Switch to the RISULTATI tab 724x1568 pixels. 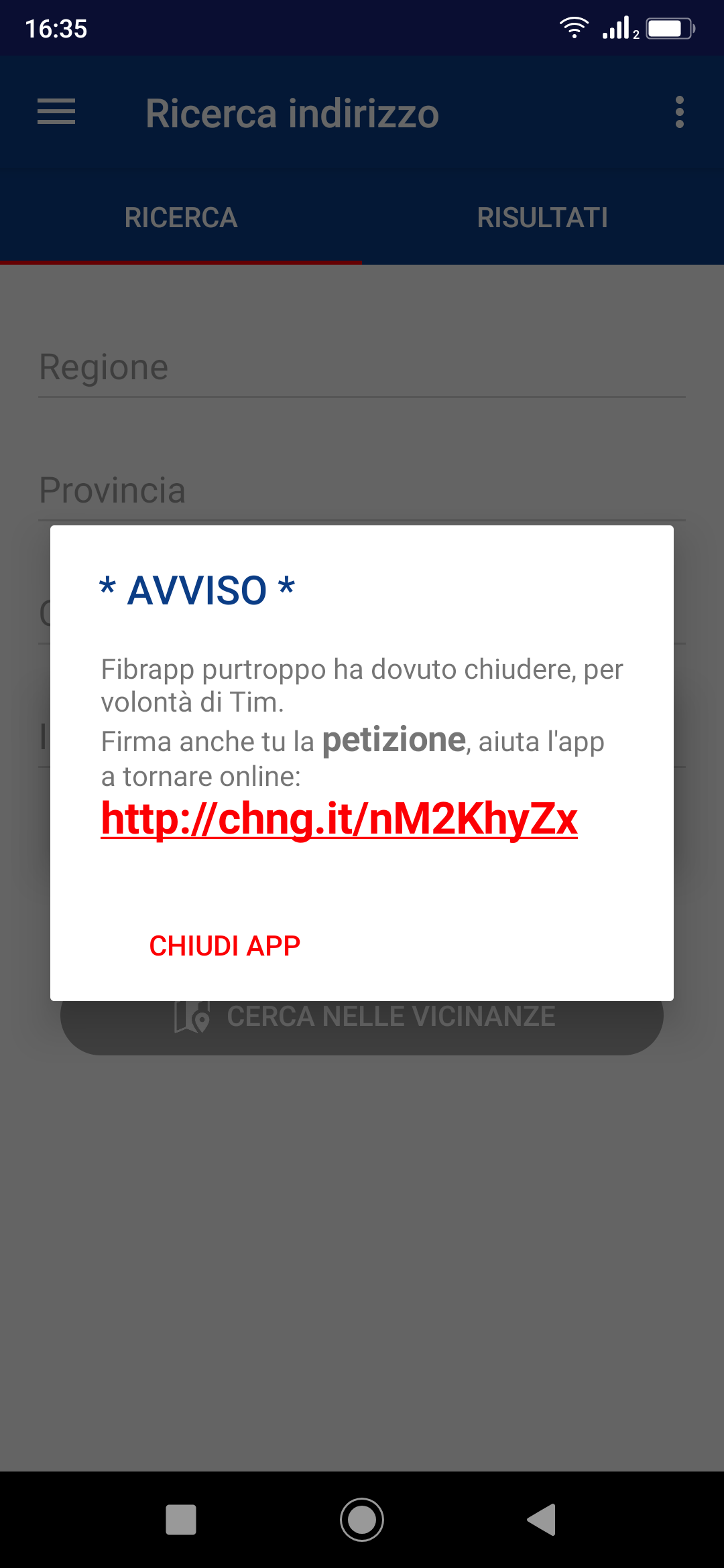(542, 218)
